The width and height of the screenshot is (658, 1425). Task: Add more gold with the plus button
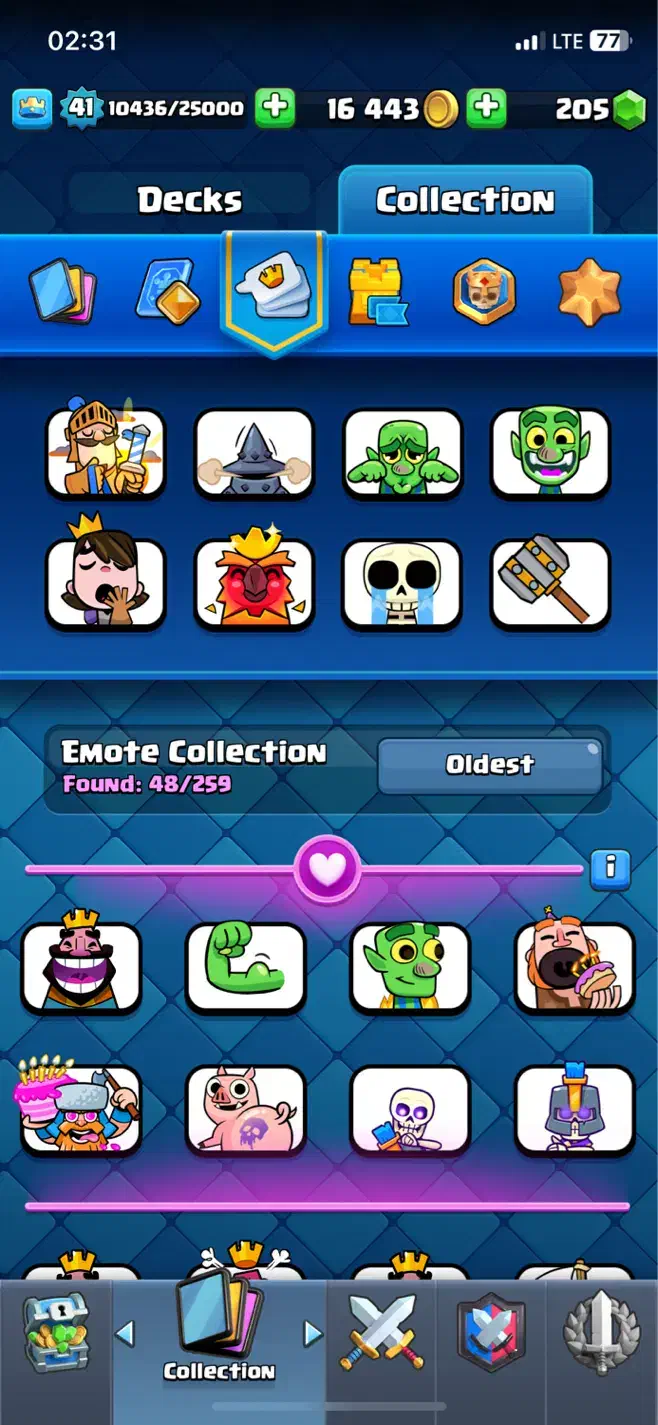486,108
